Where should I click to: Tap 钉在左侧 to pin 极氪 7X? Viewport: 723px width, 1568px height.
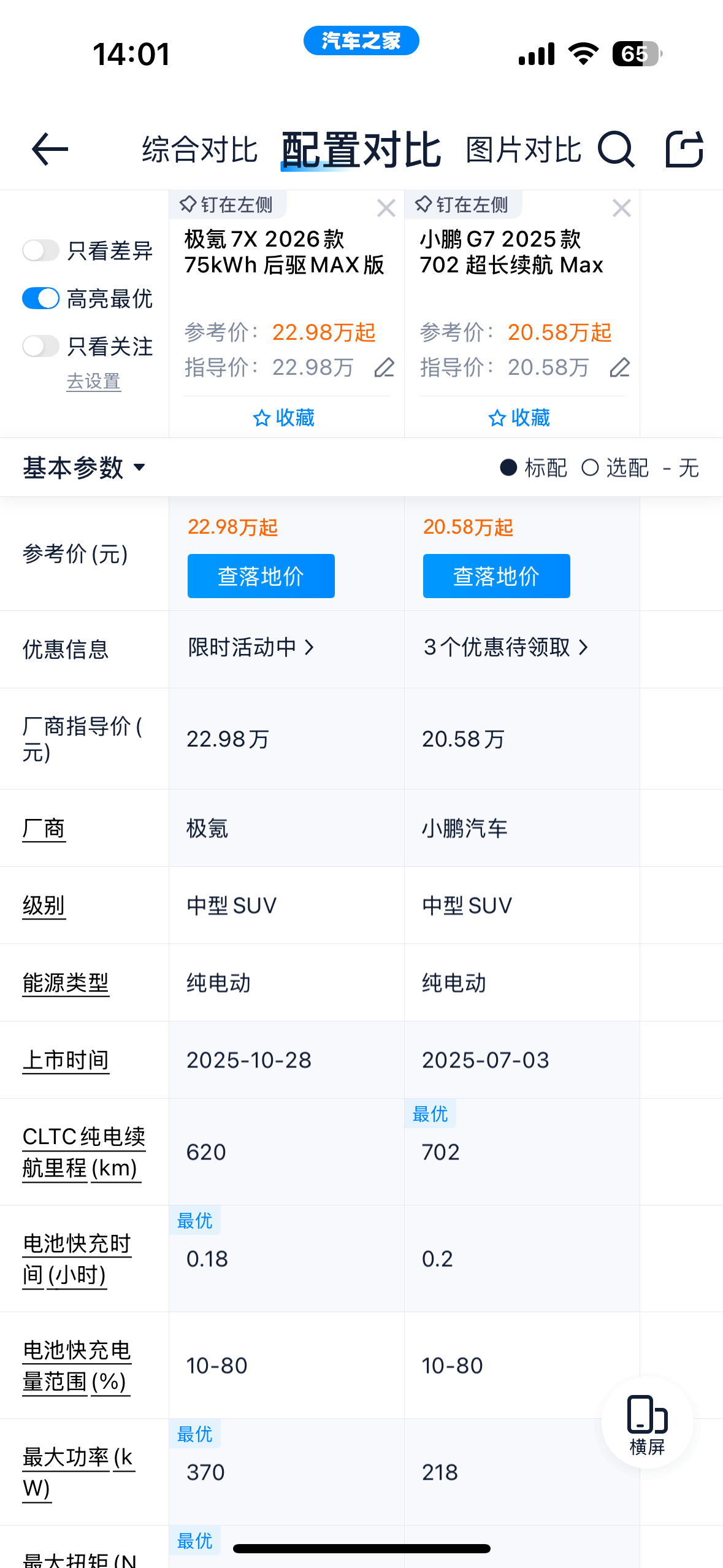coord(228,205)
